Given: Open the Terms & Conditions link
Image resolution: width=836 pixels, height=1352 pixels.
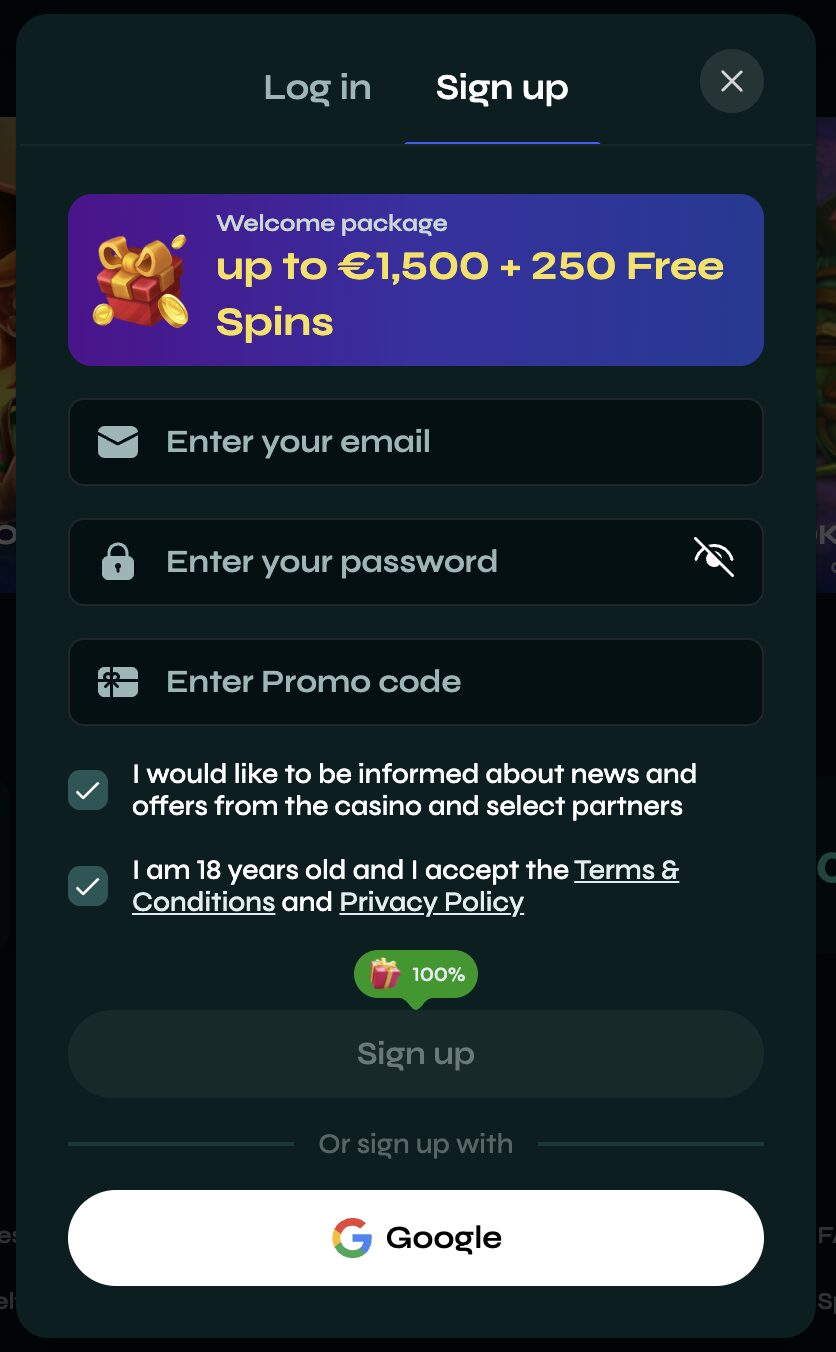Looking at the screenshot, I should coord(626,871).
